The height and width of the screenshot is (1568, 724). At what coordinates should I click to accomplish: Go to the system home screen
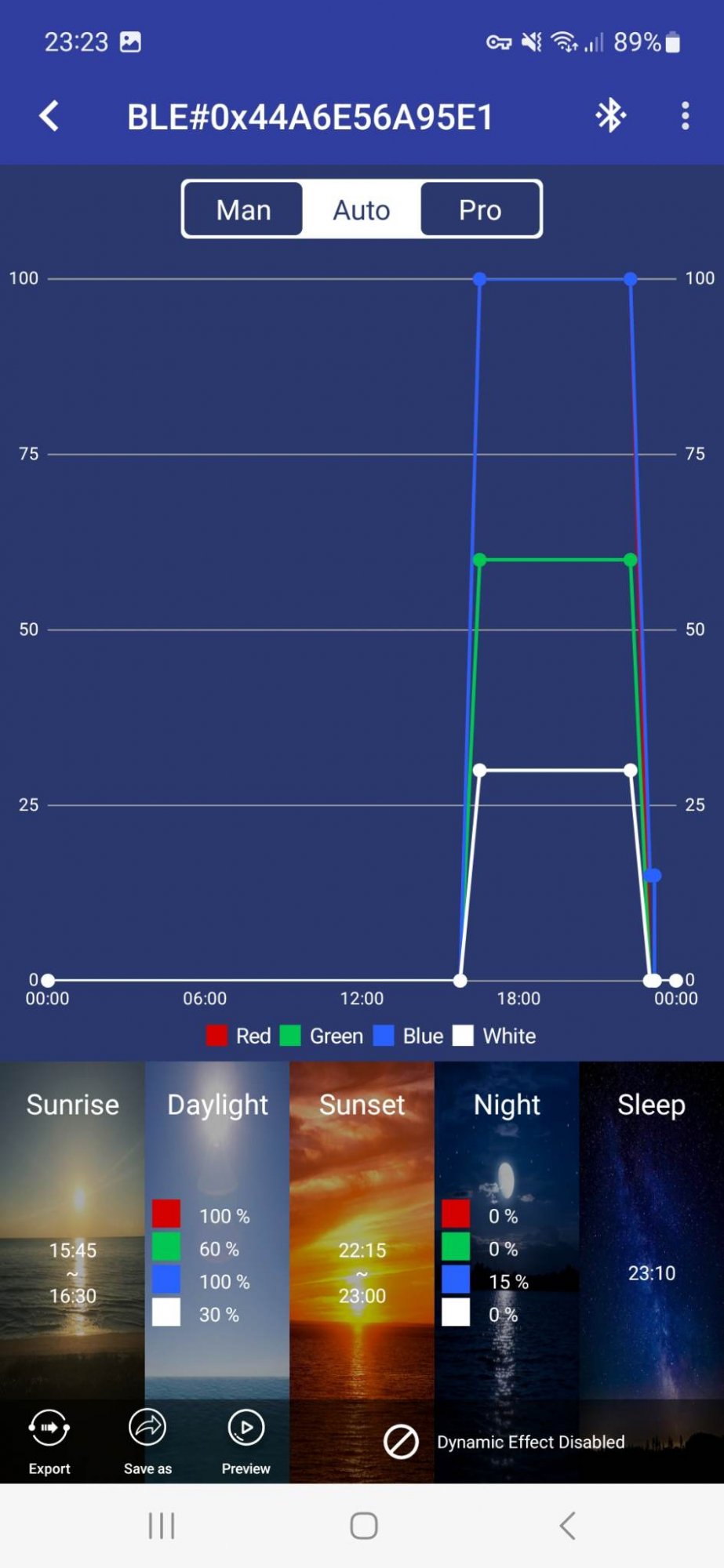[x=363, y=1526]
